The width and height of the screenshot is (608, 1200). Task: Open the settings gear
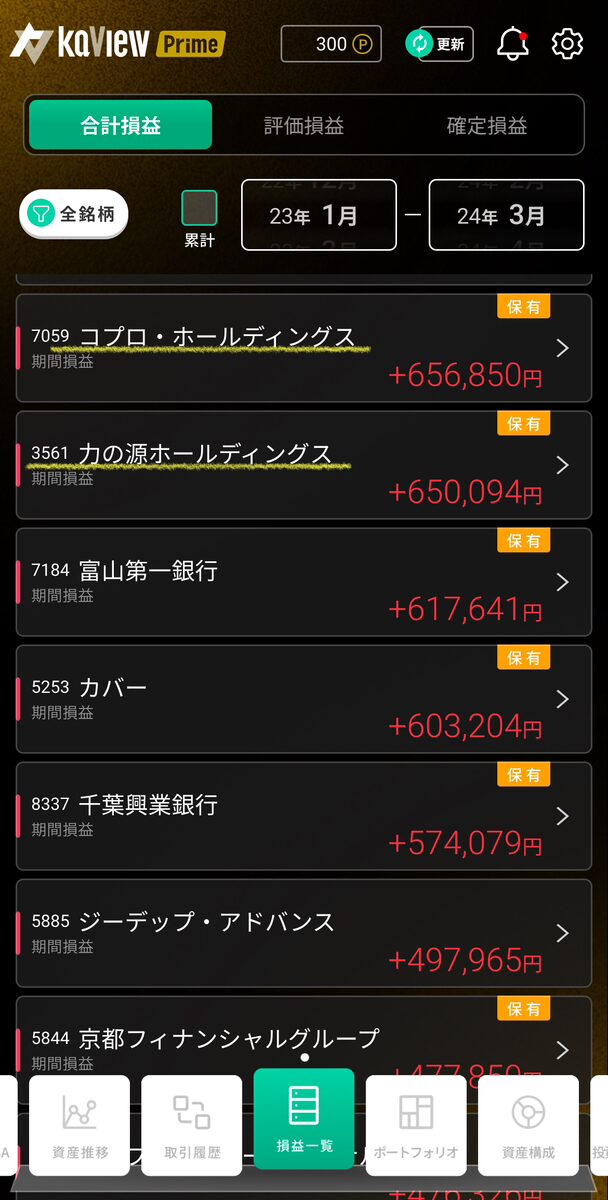pos(567,44)
